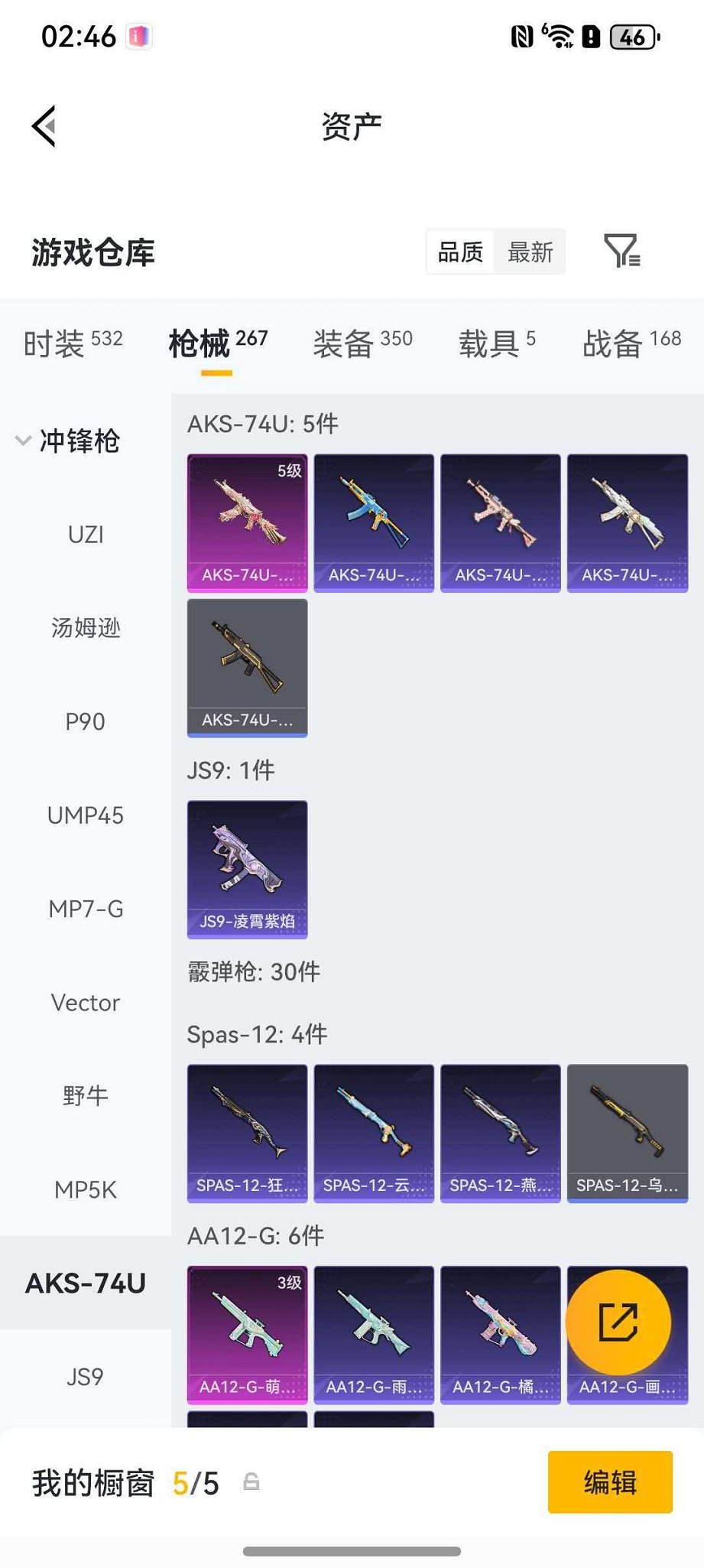Viewport: 704px width, 1568px height.
Task: Open the JS9-凌霄紫焰 weapon thumbnail
Action: [246, 868]
